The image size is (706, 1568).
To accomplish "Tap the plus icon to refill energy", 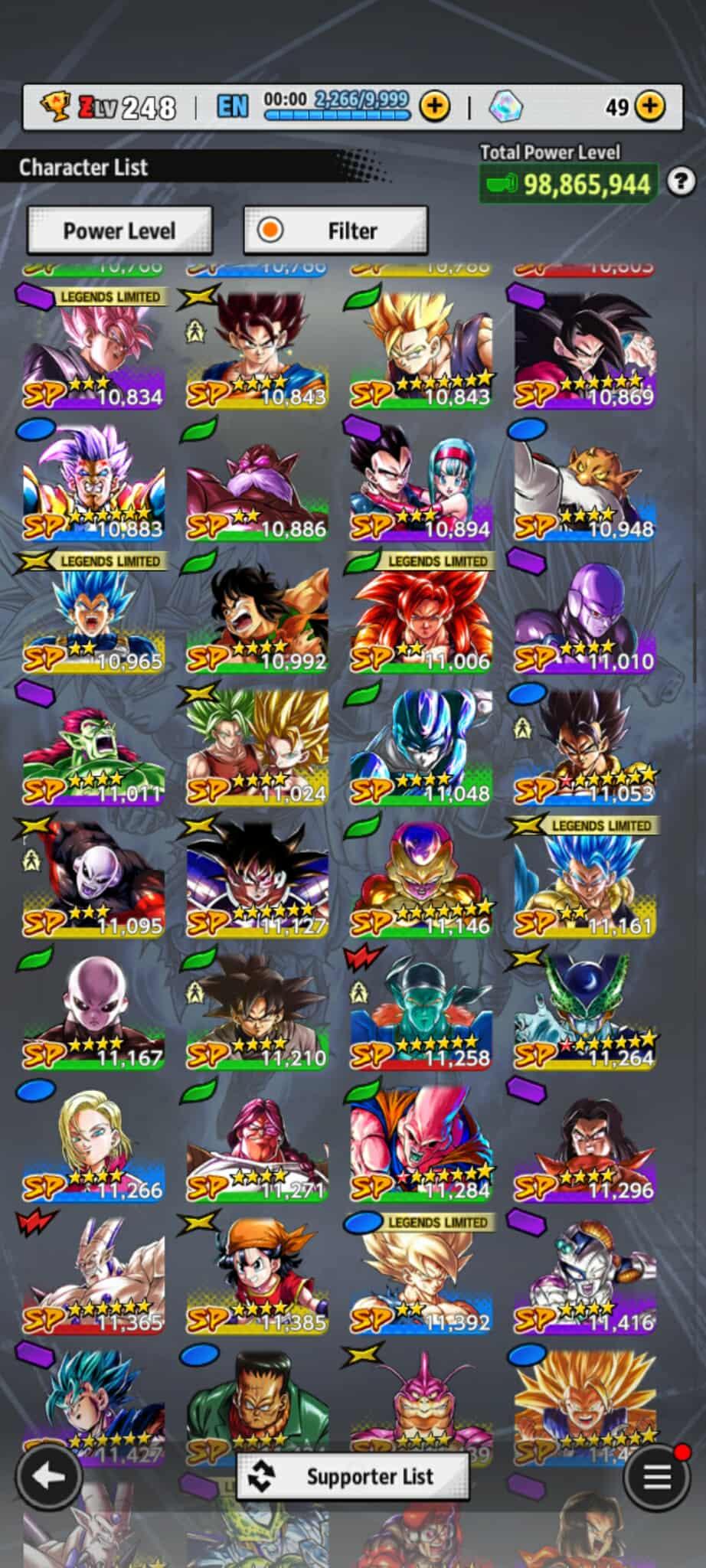I will point(434,106).
